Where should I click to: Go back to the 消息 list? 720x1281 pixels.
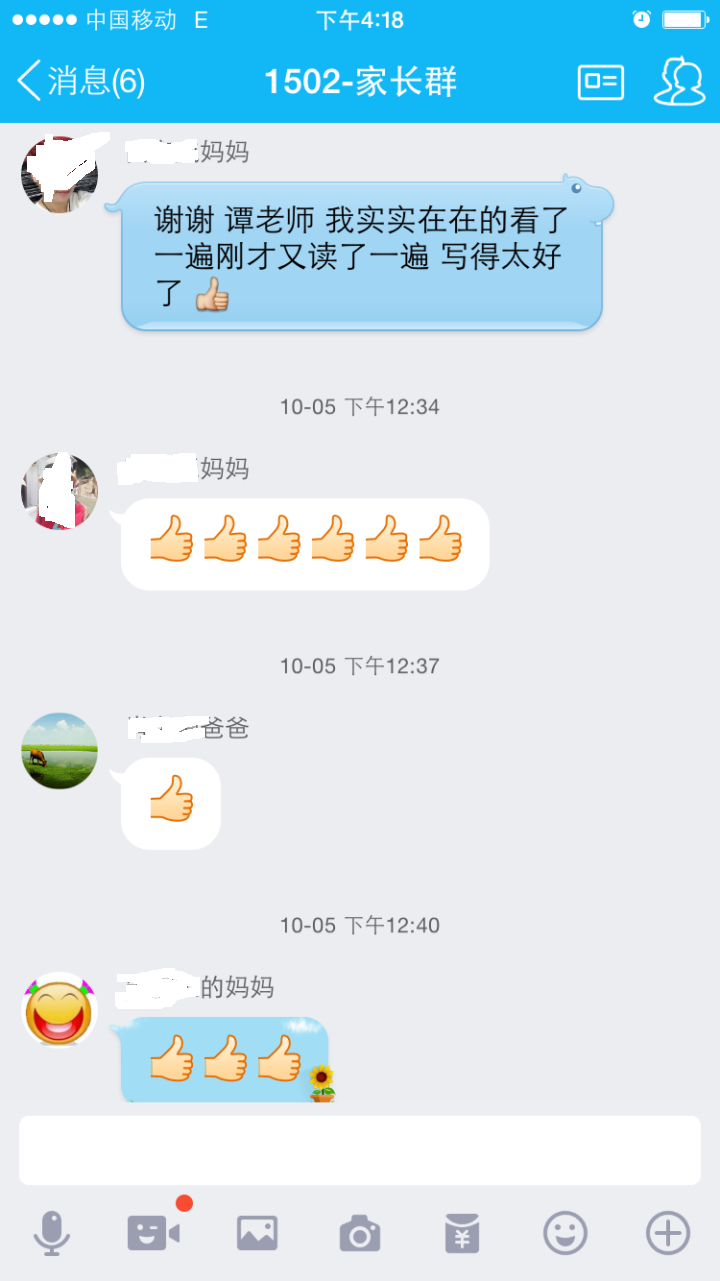pos(80,81)
